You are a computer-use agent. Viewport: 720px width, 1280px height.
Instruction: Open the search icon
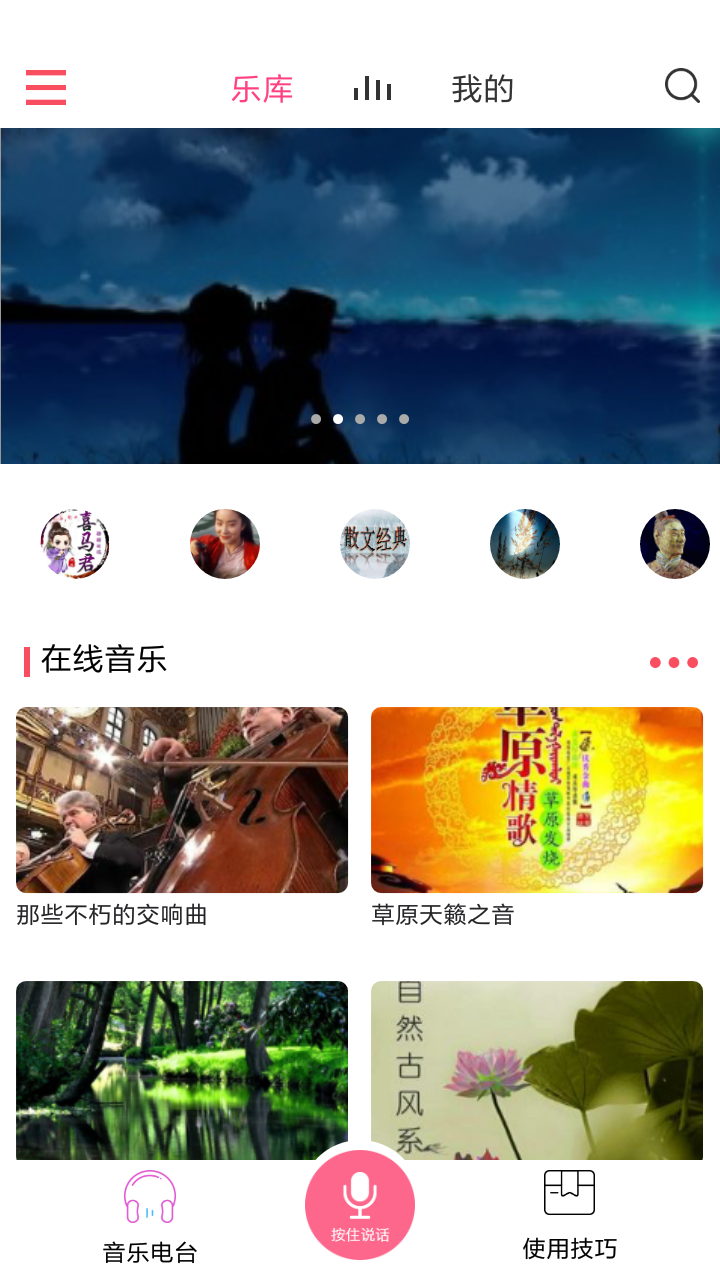683,86
